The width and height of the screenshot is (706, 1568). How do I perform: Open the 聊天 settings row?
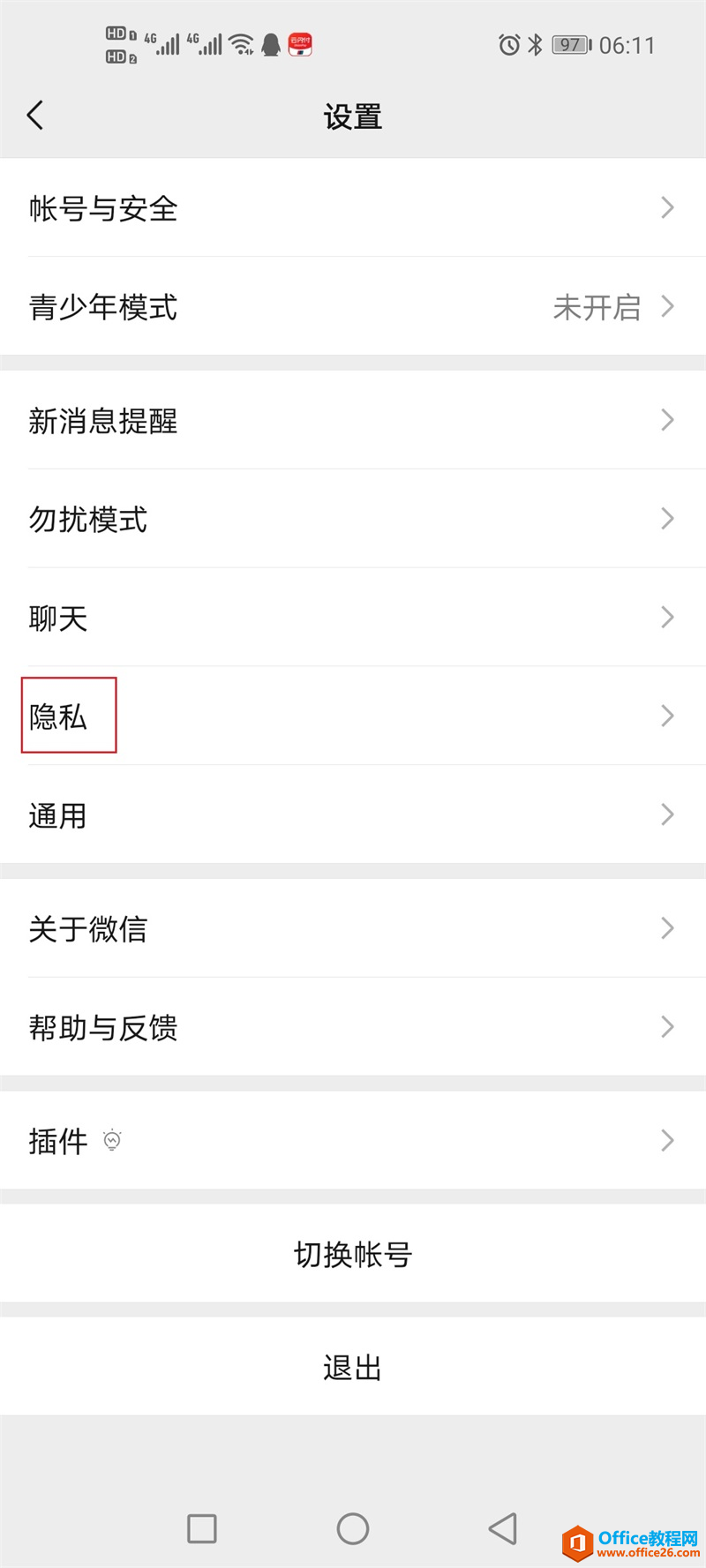[x=353, y=618]
